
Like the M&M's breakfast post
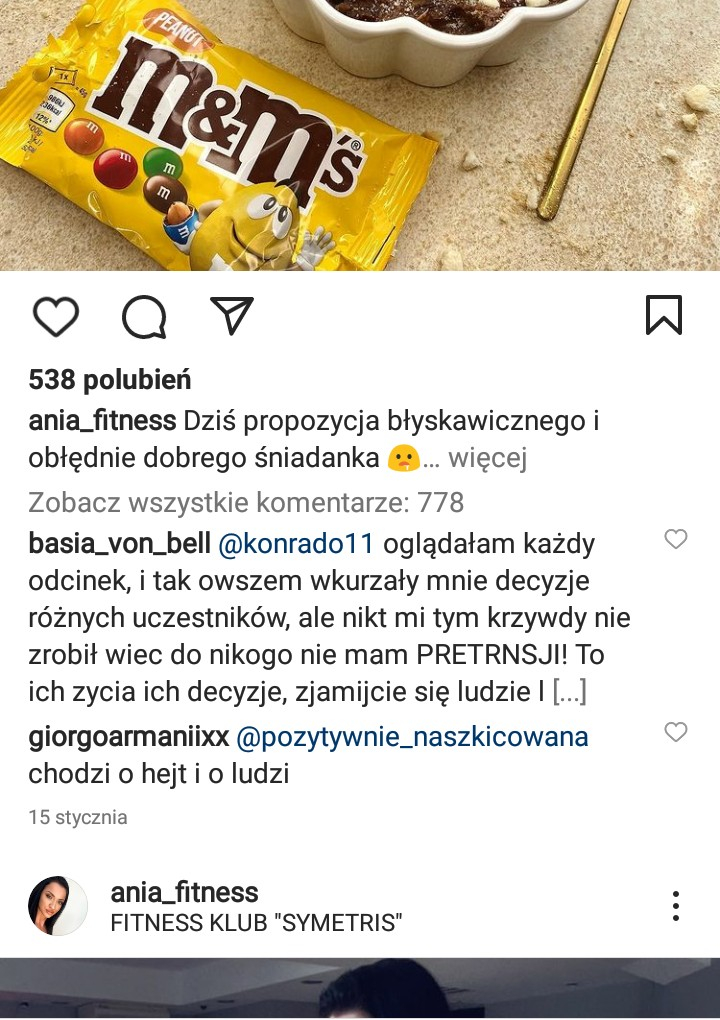pos(56,316)
